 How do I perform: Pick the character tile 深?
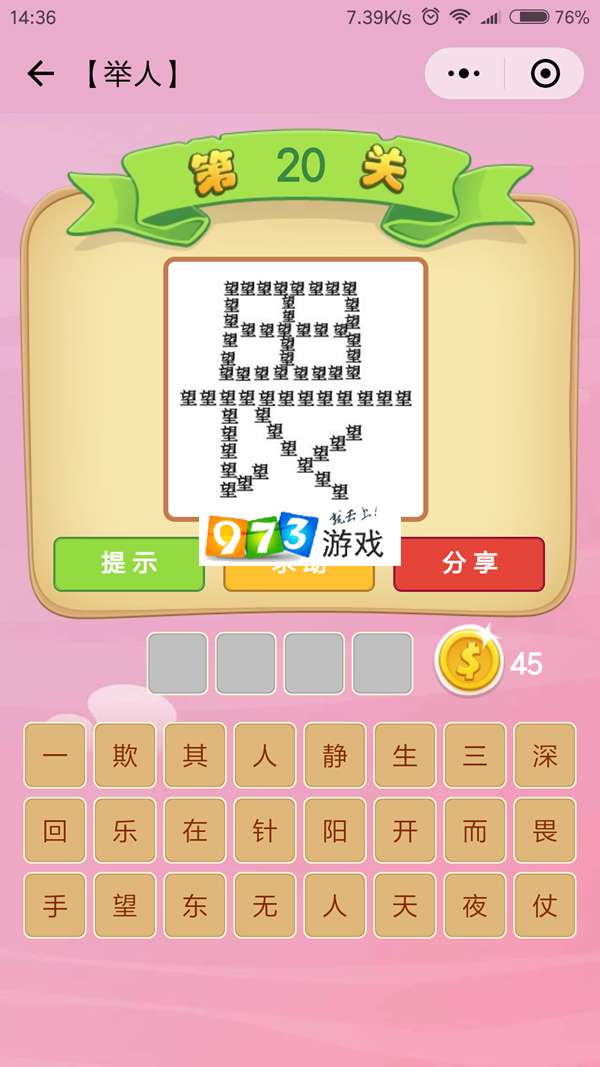[x=545, y=756]
